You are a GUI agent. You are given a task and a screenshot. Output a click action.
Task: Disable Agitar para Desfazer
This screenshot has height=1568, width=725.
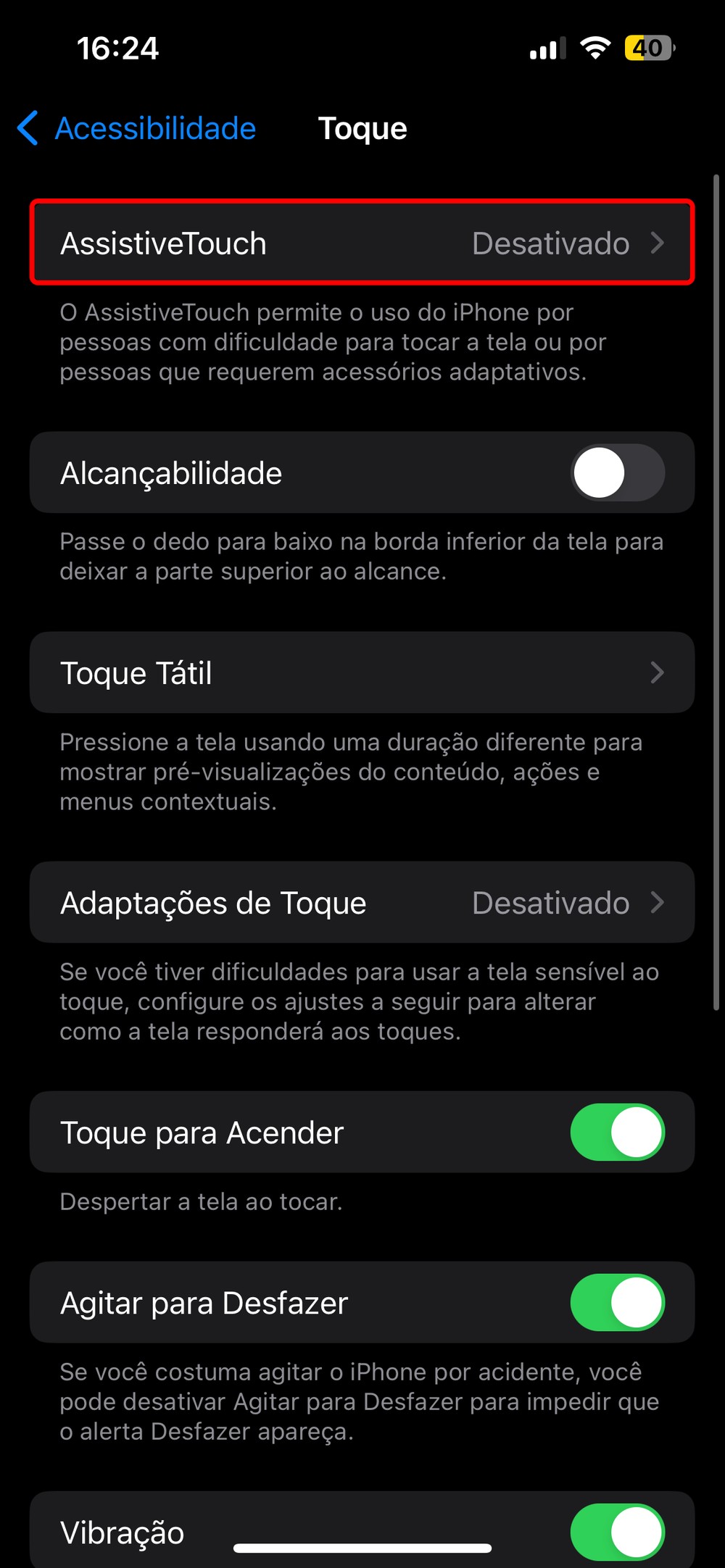click(617, 1303)
